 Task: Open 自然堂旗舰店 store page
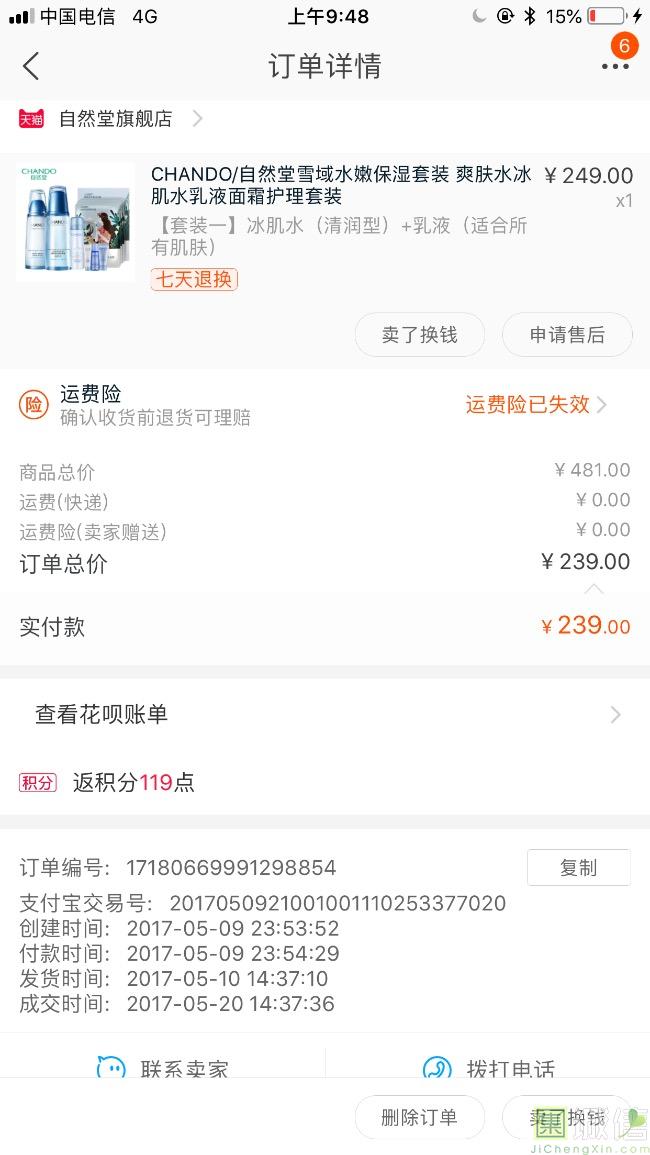115,119
